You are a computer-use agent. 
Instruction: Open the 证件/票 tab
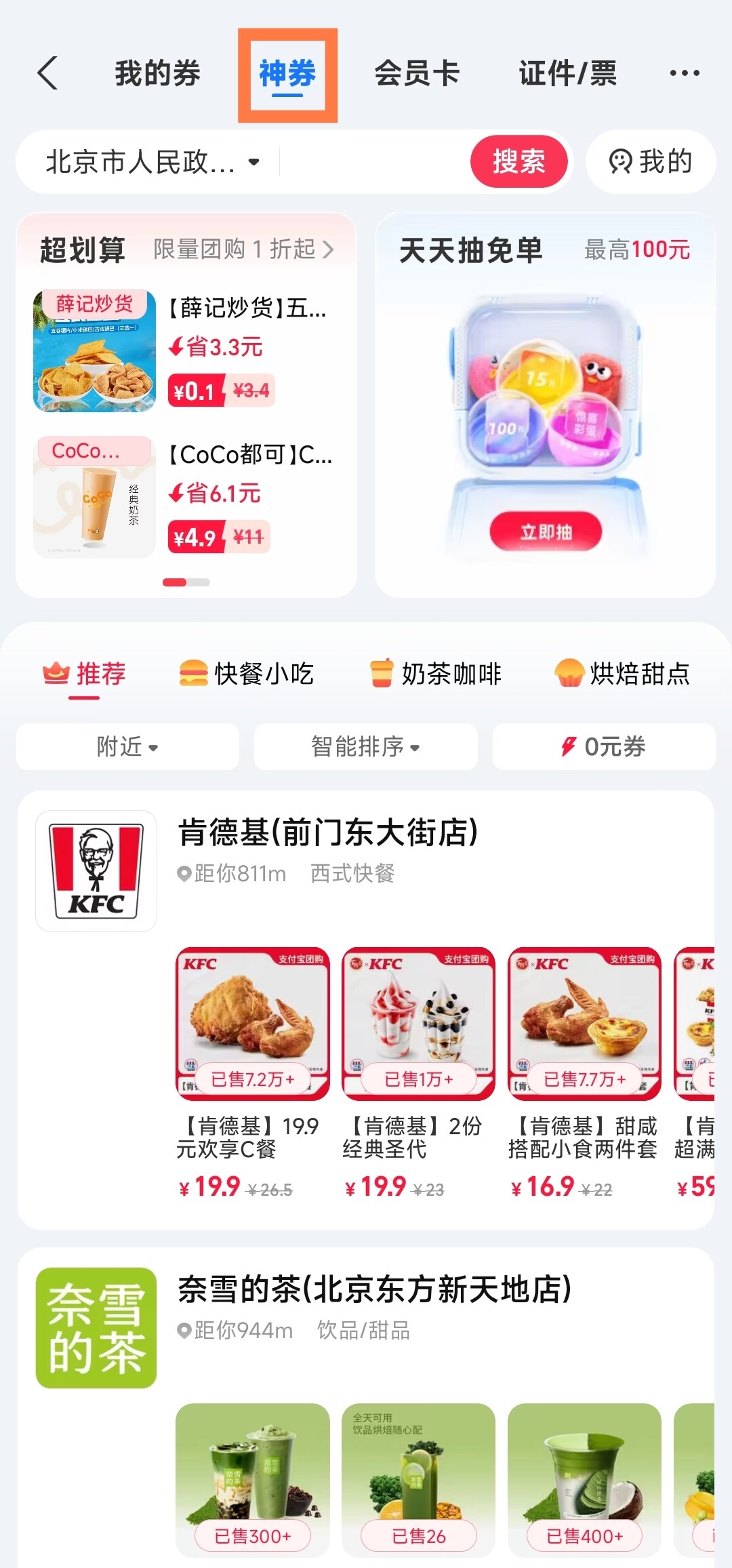point(568,73)
